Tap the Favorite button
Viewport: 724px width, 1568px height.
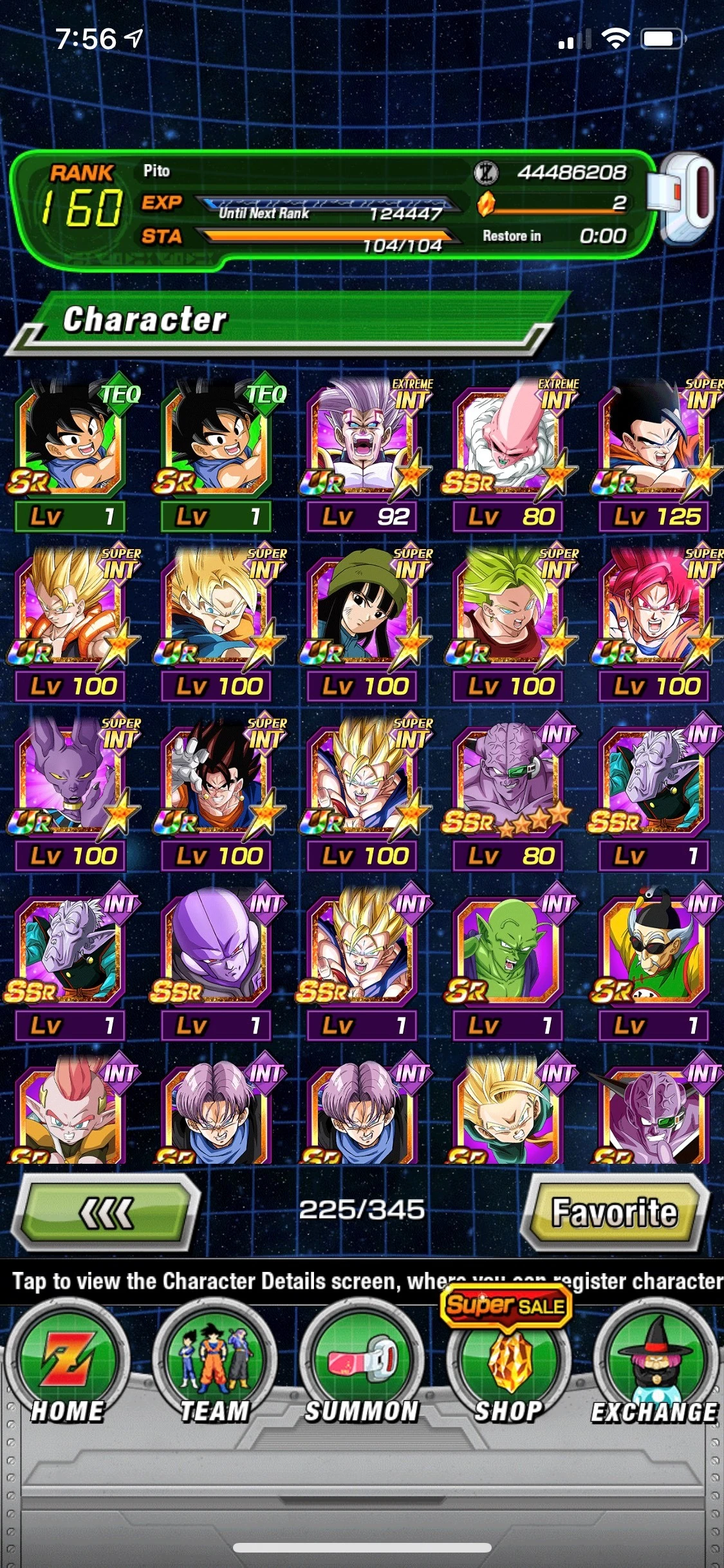615,1212
